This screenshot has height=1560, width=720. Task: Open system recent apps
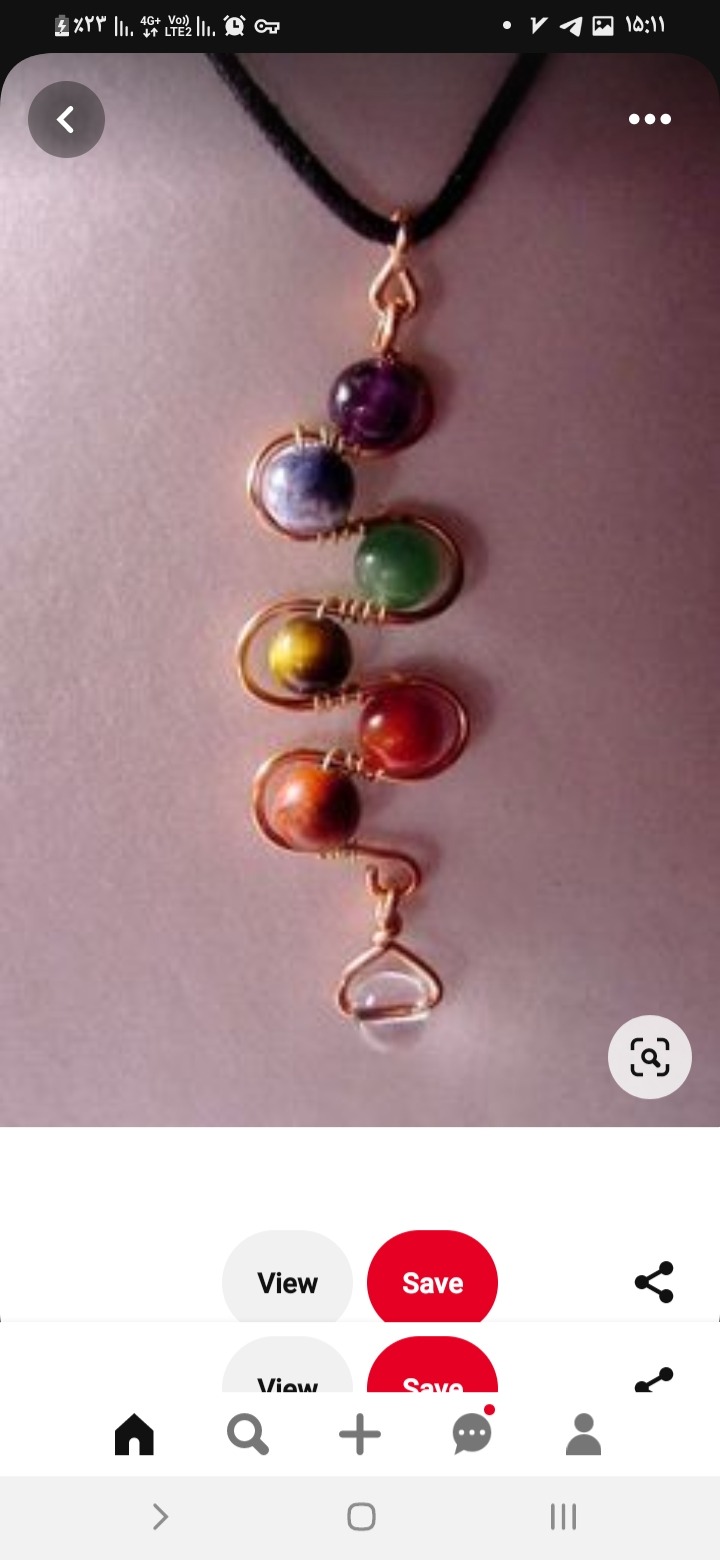563,1517
